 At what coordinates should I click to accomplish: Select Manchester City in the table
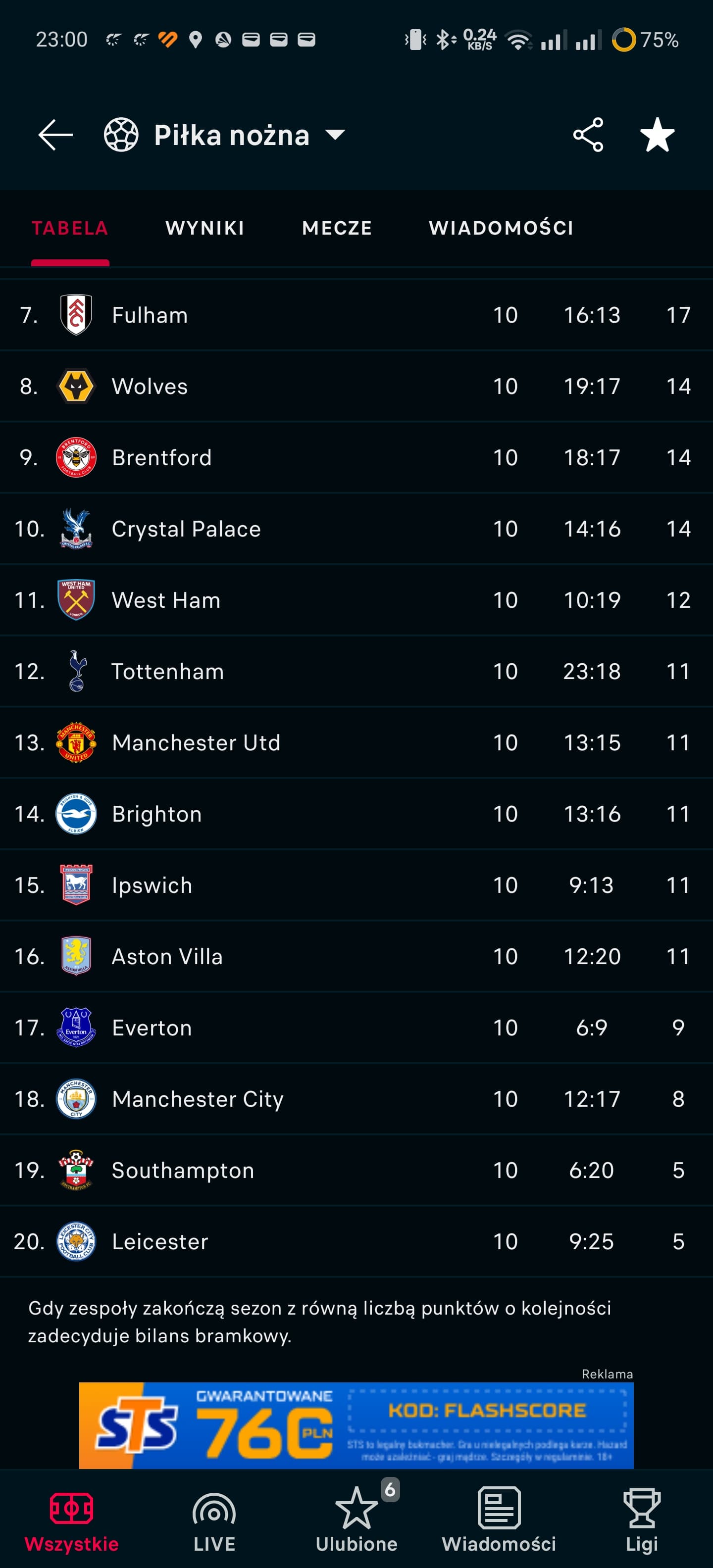tap(356, 1098)
